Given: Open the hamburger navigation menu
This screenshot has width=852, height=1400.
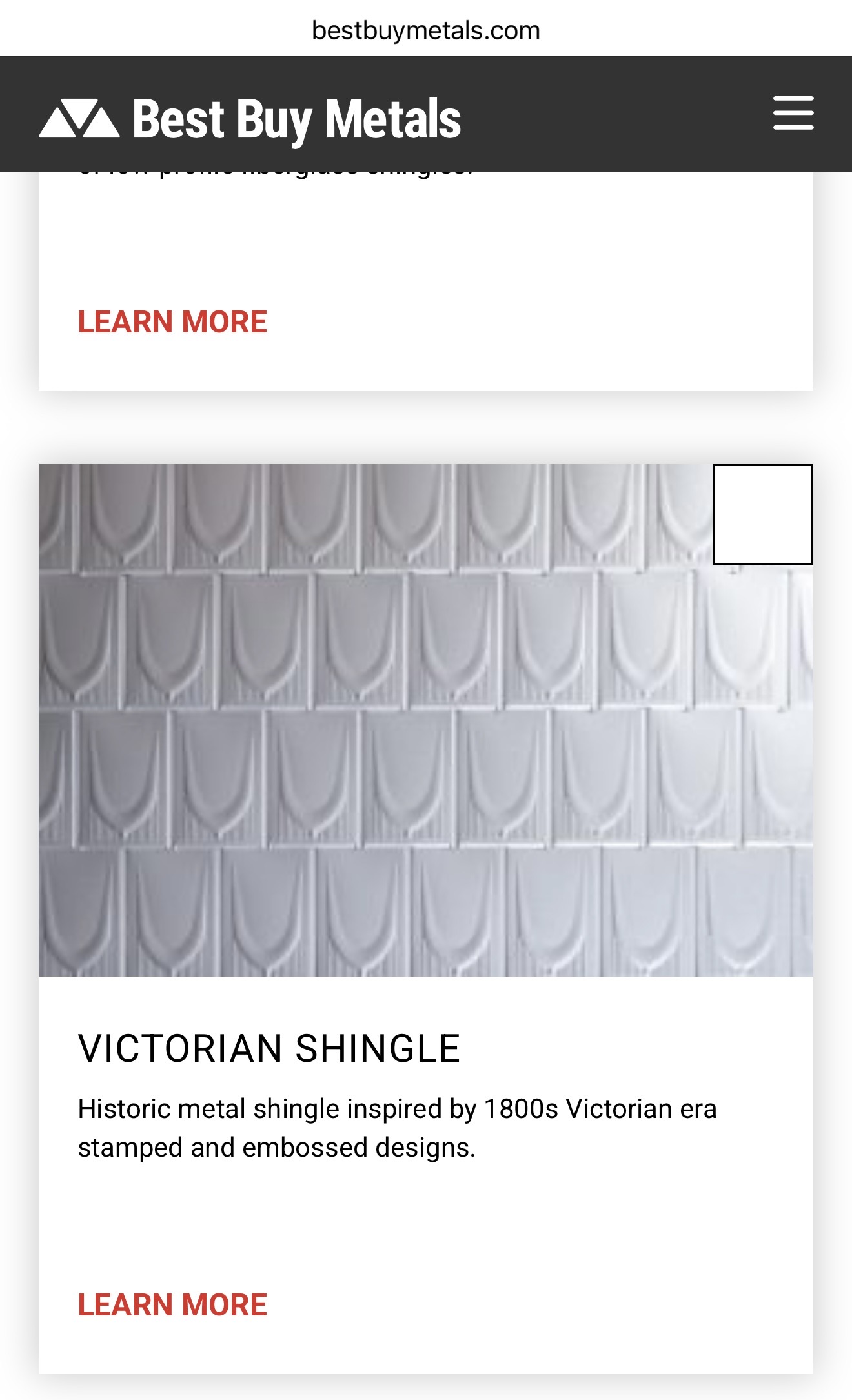Looking at the screenshot, I should coord(793,114).
